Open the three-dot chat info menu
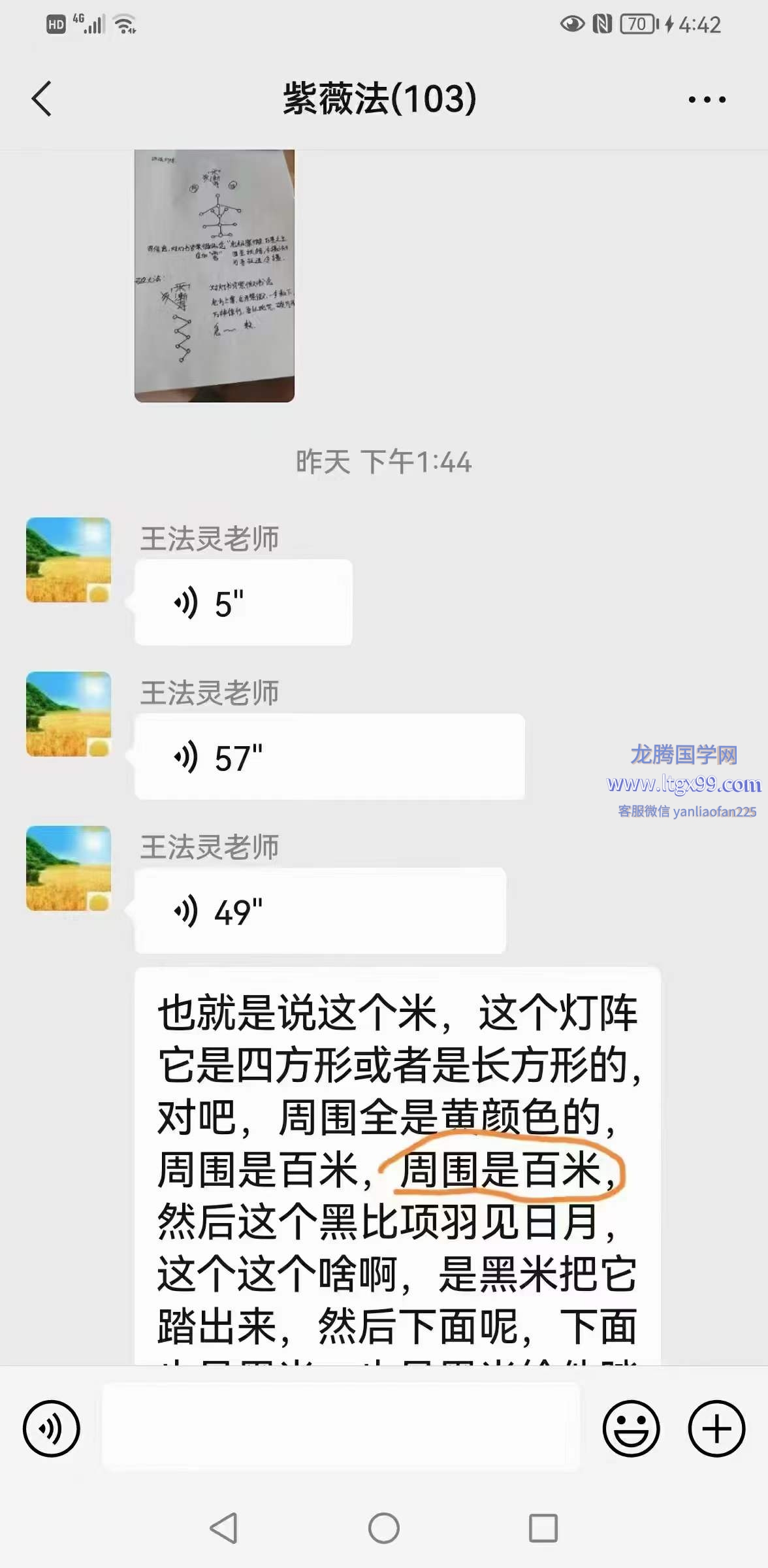The width and height of the screenshot is (768, 1568). tap(707, 100)
